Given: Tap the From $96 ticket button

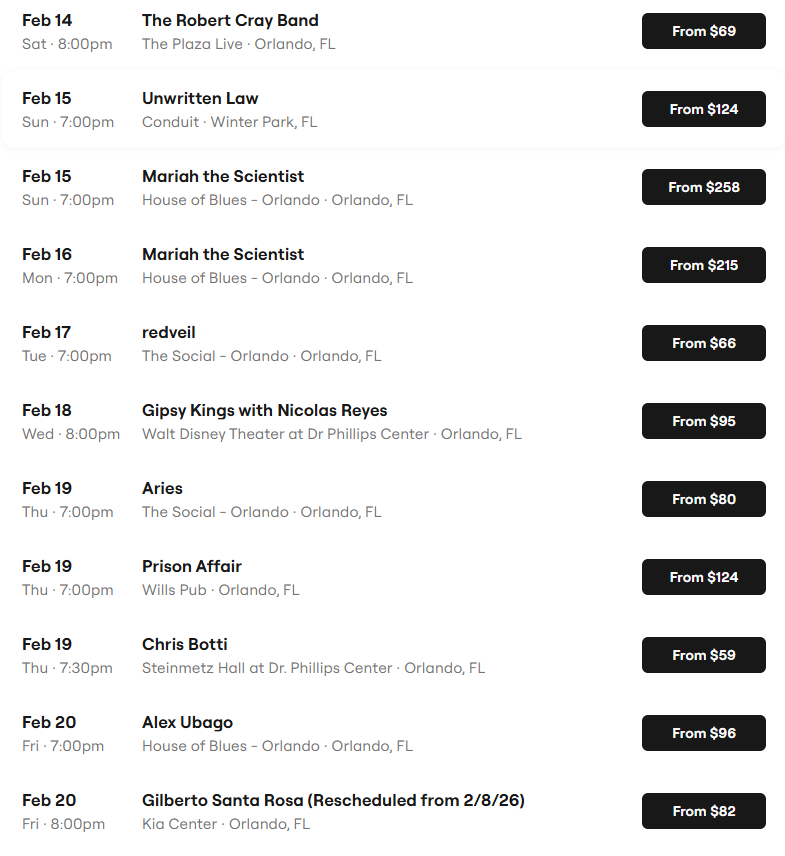Looking at the screenshot, I should 703,733.
